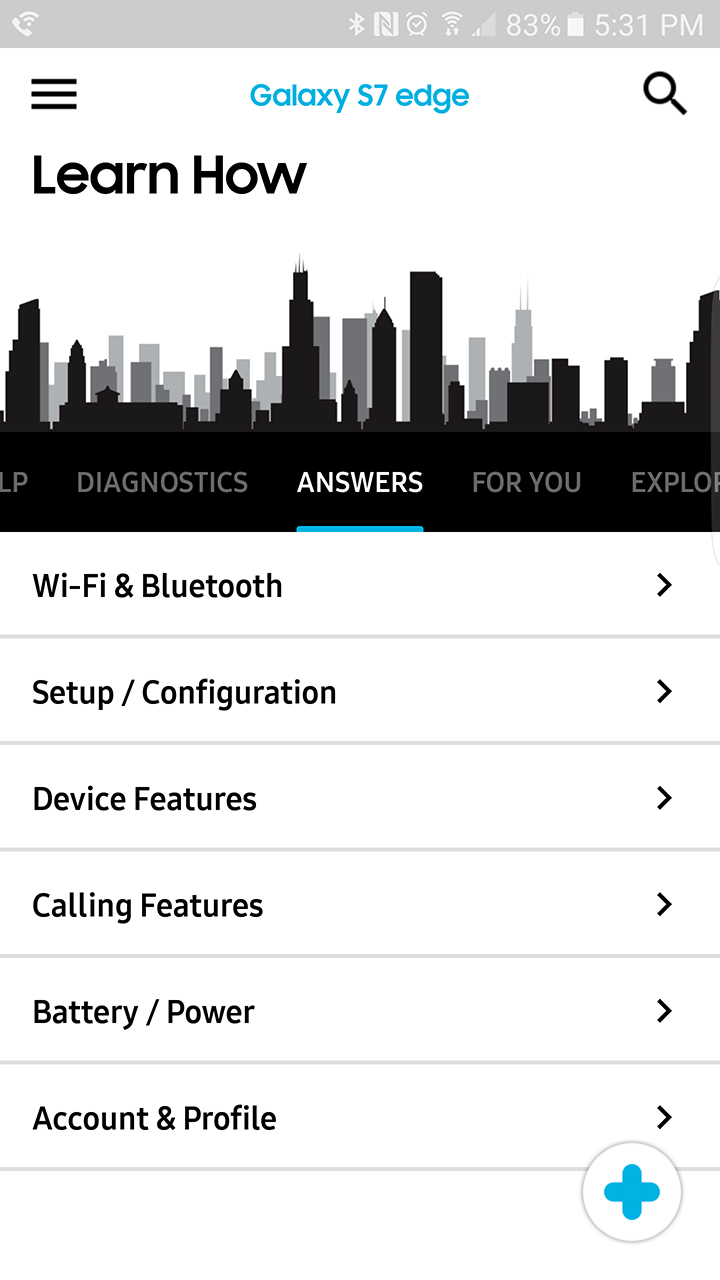This screenshot has width=720, height=1280.
Task: Tap the search magnifier icon
Action: 664,95
